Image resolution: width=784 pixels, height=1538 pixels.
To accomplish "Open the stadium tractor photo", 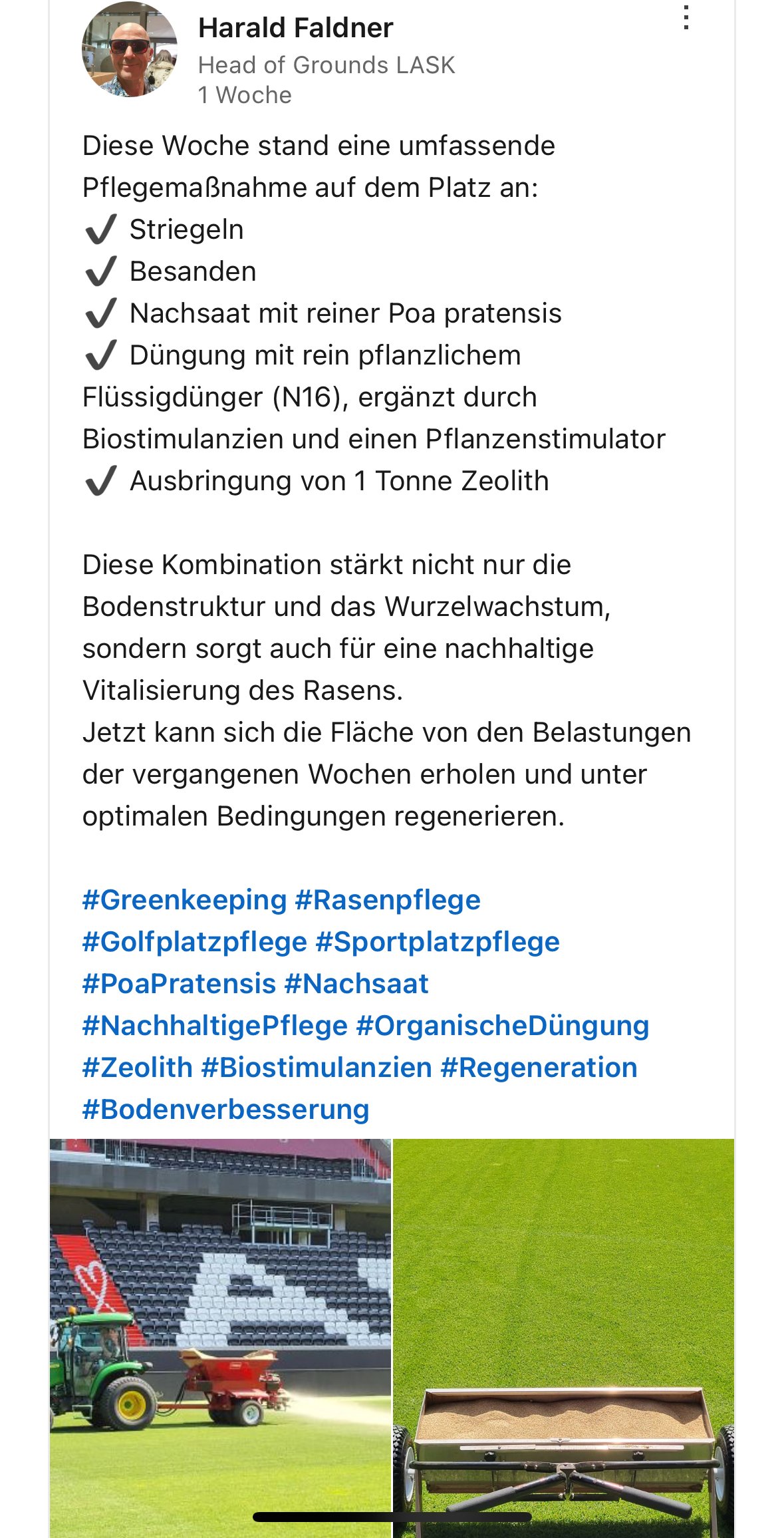I will [220, 1338].
